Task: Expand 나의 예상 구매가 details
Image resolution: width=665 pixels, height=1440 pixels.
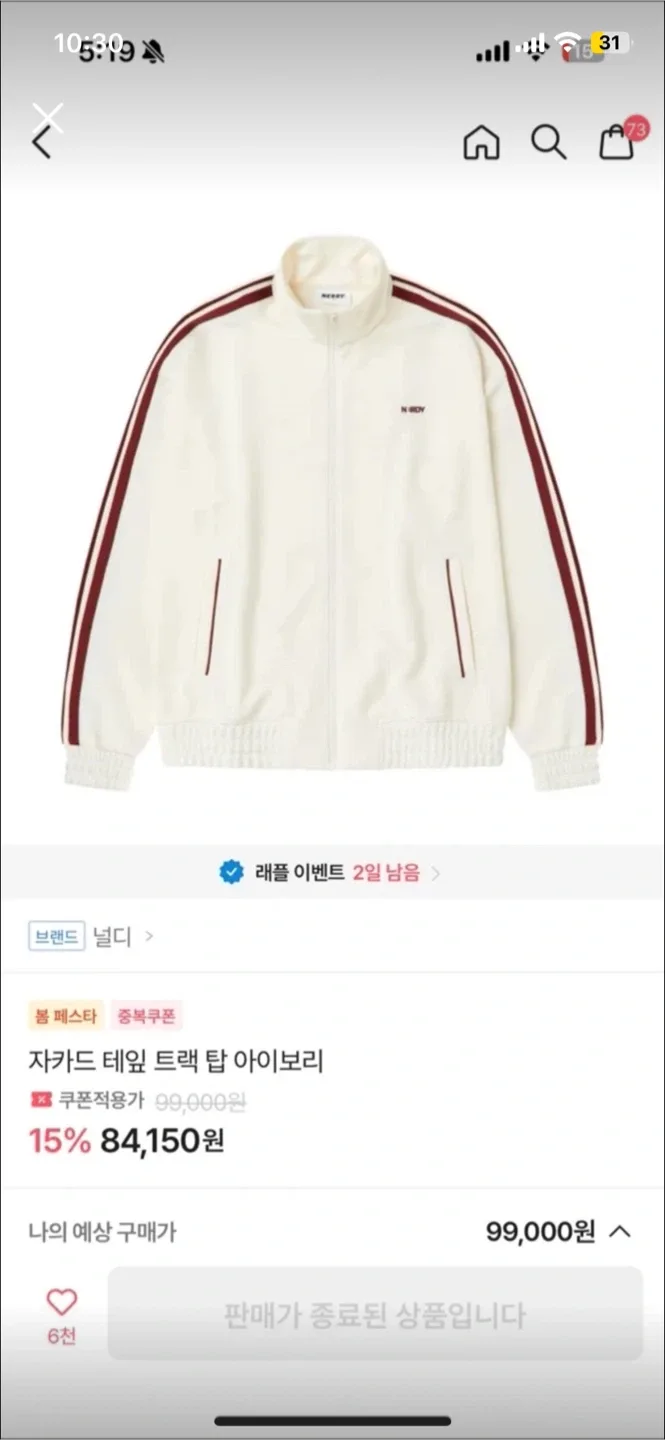Action: [619, 1231]
